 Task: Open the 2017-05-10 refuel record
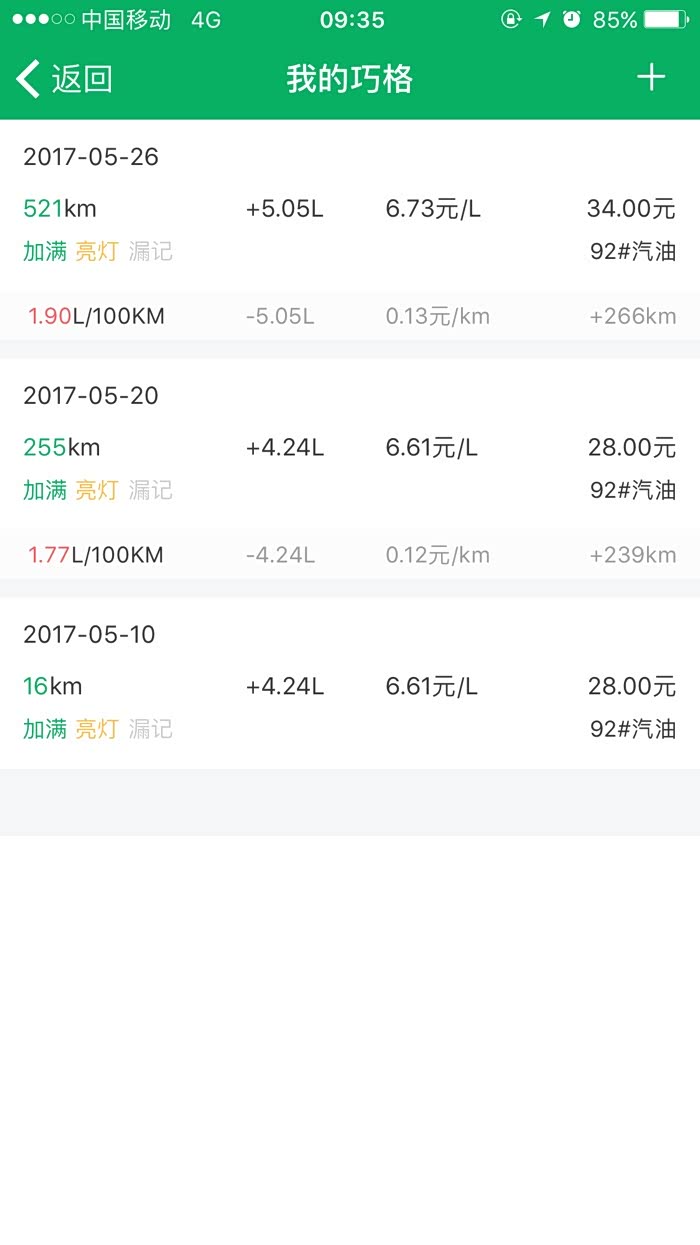pos(349,686)
